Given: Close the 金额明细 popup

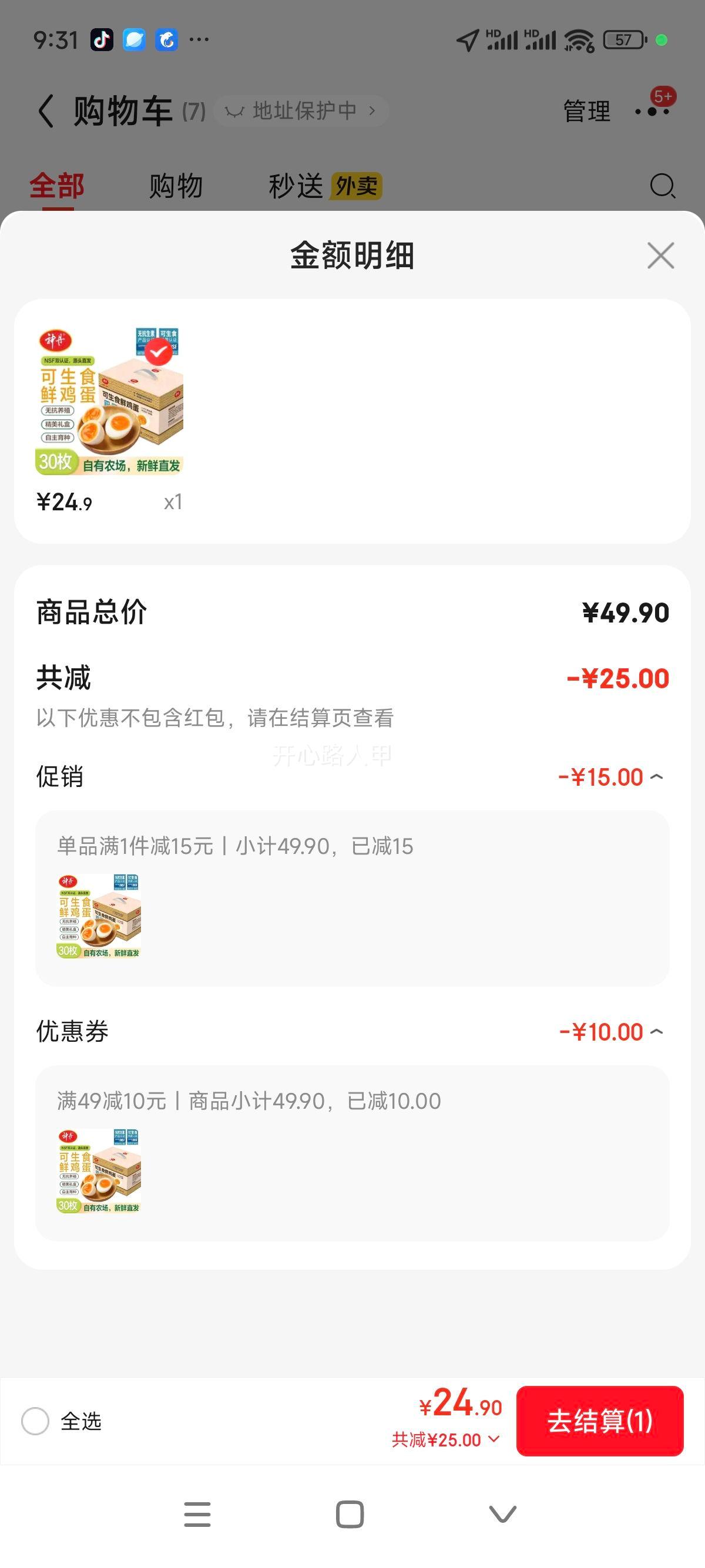Looking at the screenshot, I should pos(661,255).
